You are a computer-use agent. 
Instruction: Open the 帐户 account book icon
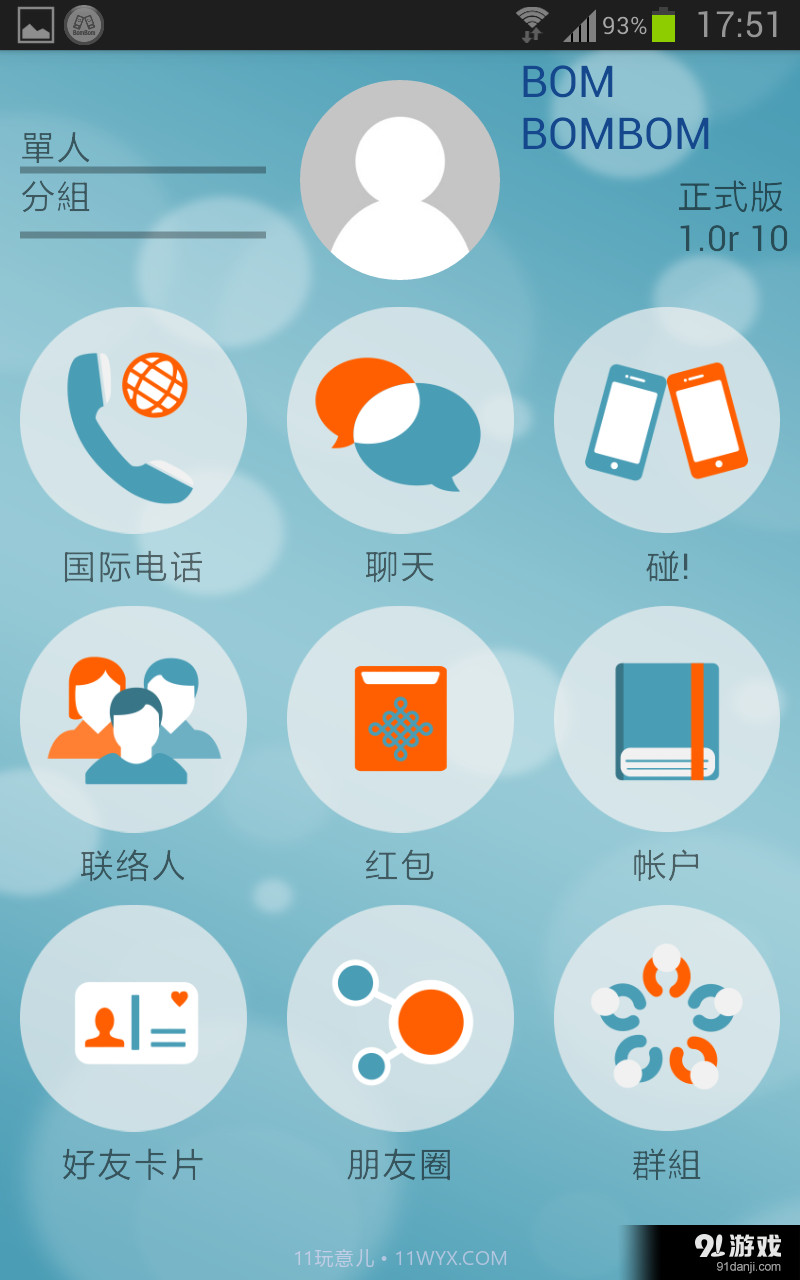tap(666, 718)
